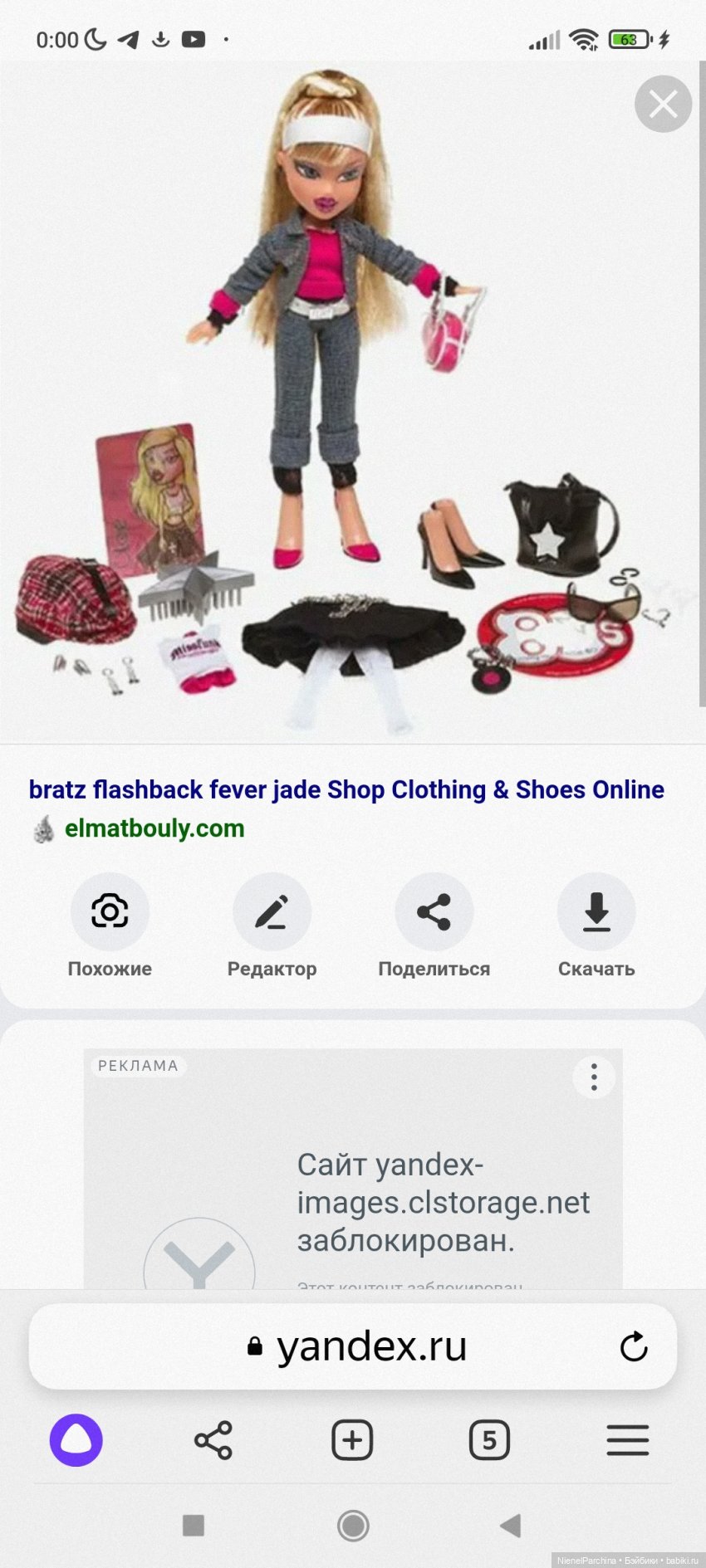Open the browser hamburger menu
The image size is (706, 1568).
627,1440
